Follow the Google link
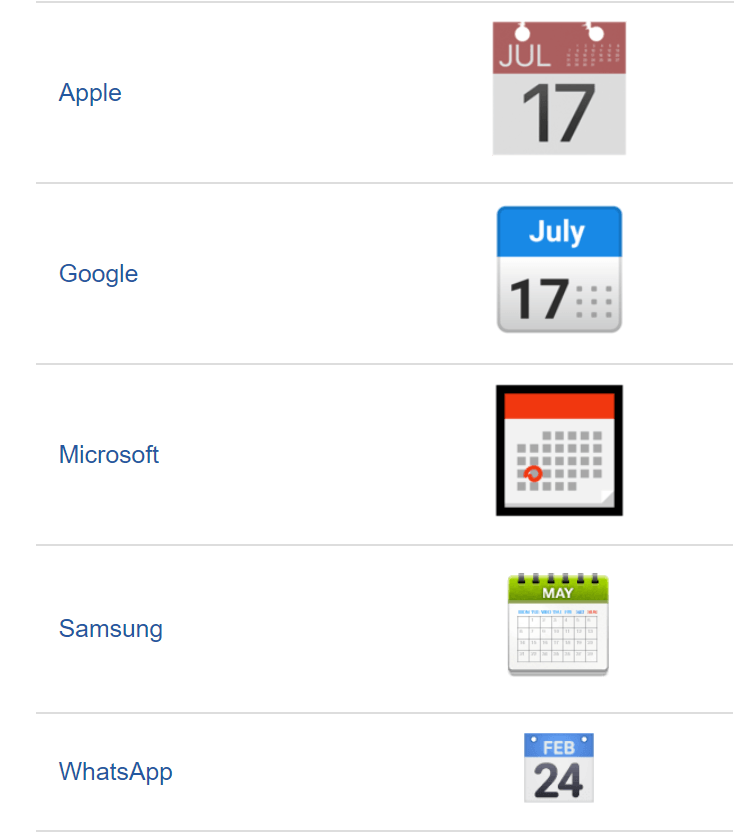The image size is (735, 834). (98, 274)
